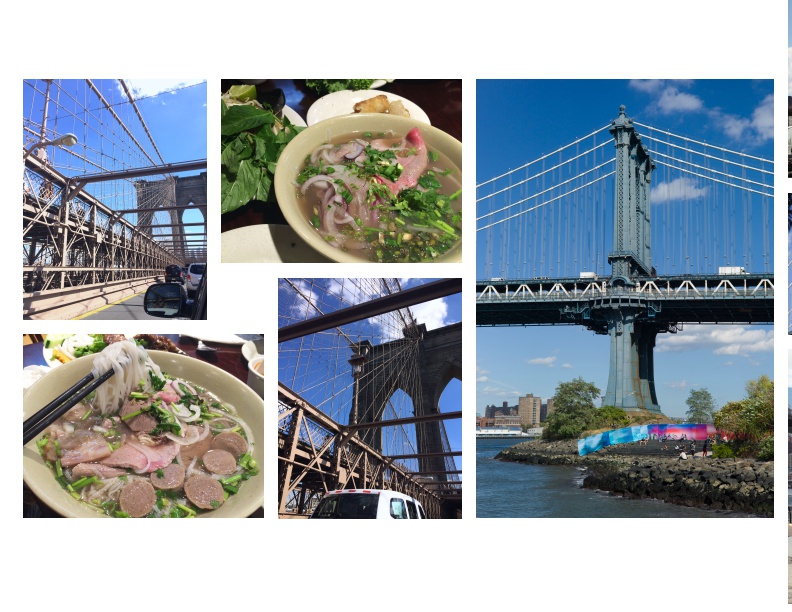
Task: Open the pho bowl with herbs plate photo
Action: 341,171
